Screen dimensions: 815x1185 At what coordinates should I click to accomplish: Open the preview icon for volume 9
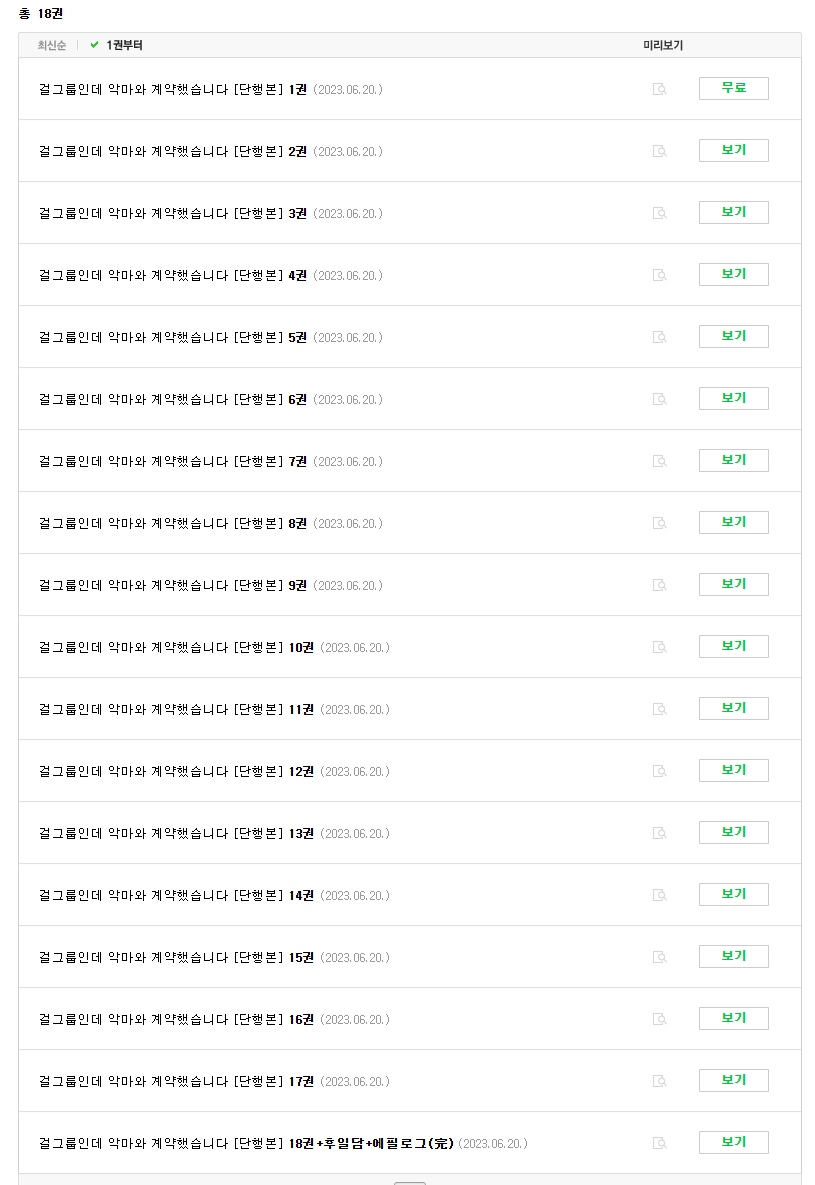pos(658,584)
